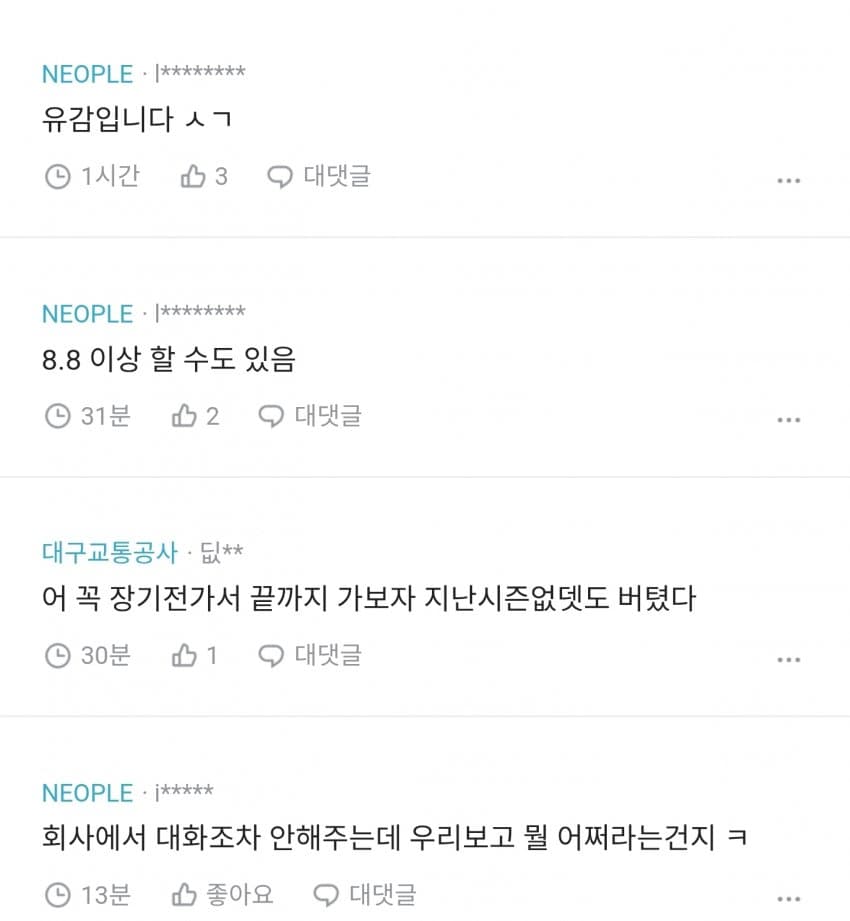Reply to the comment "유감입니다 ㅅㄱ"
Screen dimensions: 850x921
[319, 177]
